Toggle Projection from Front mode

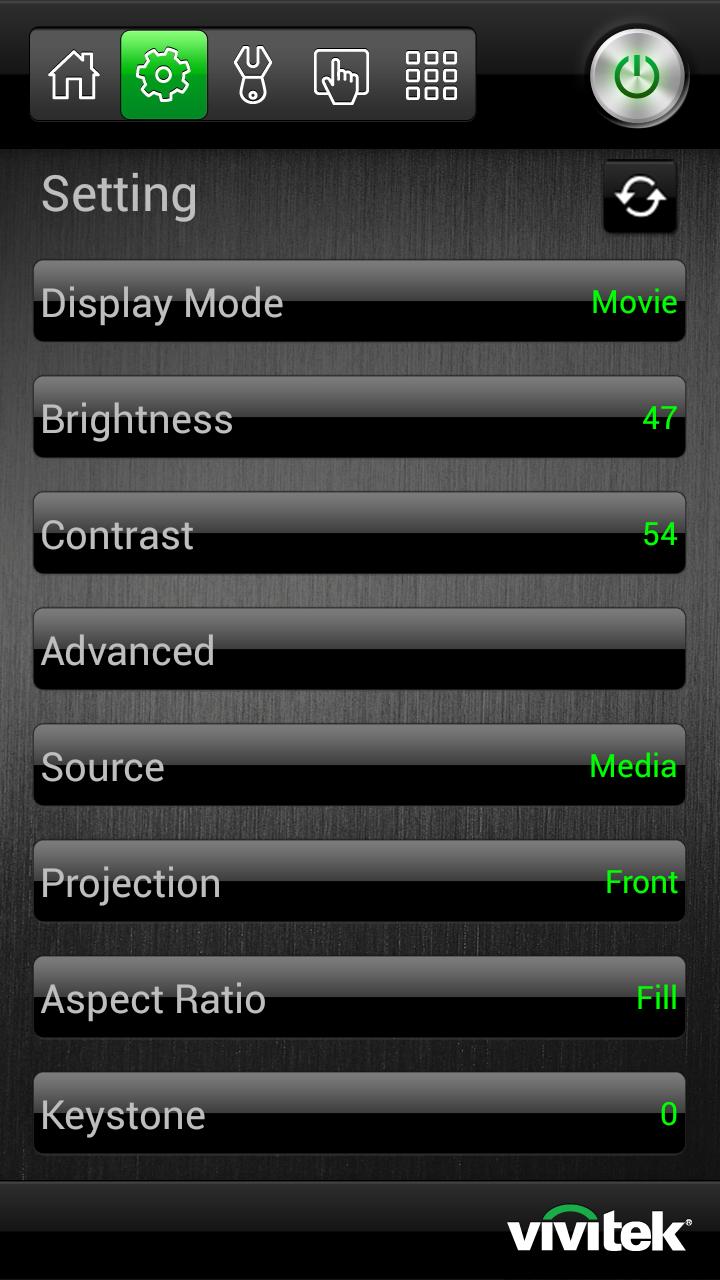(360, 881)
